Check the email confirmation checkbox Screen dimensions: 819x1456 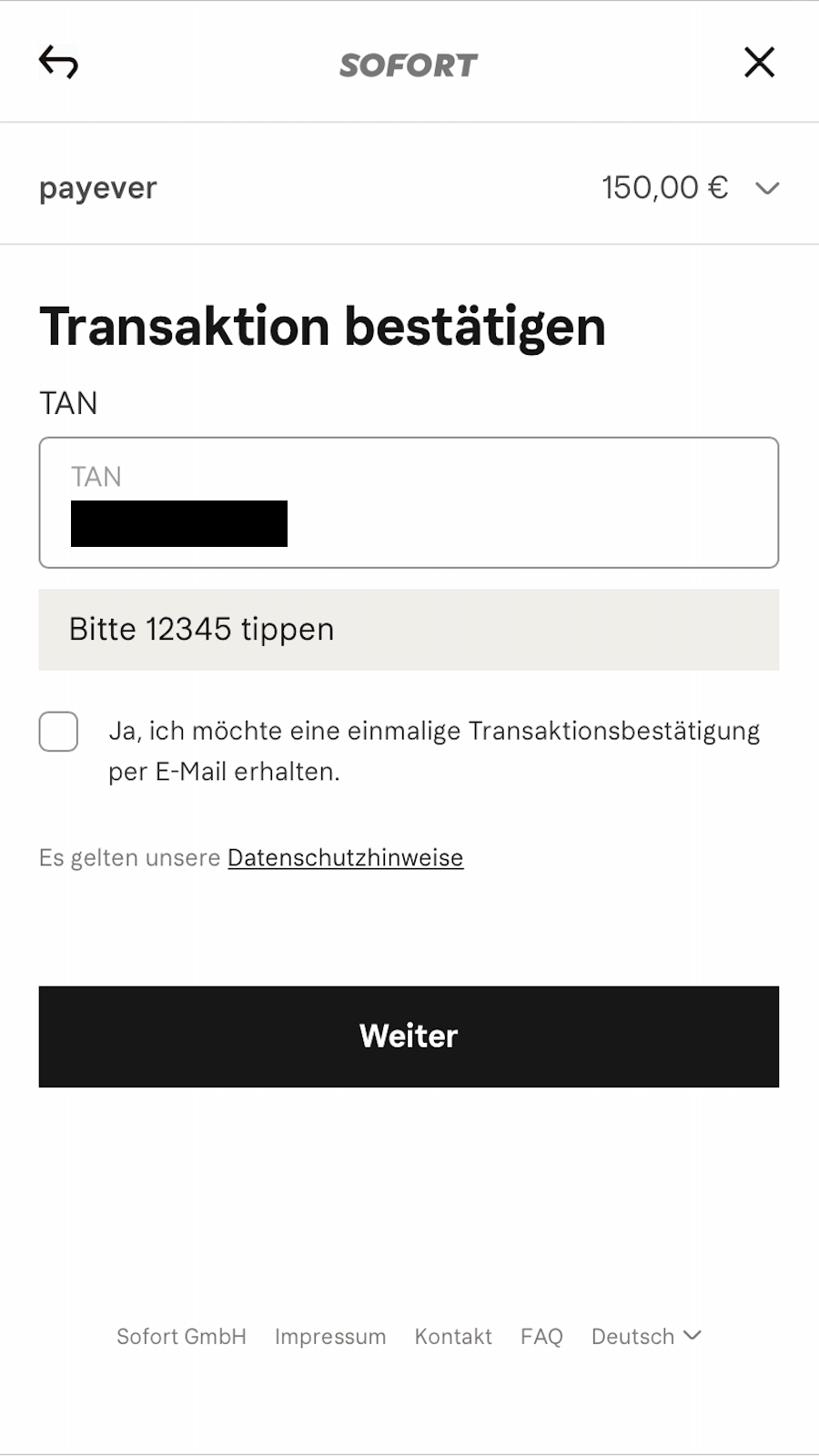(58, 732)
